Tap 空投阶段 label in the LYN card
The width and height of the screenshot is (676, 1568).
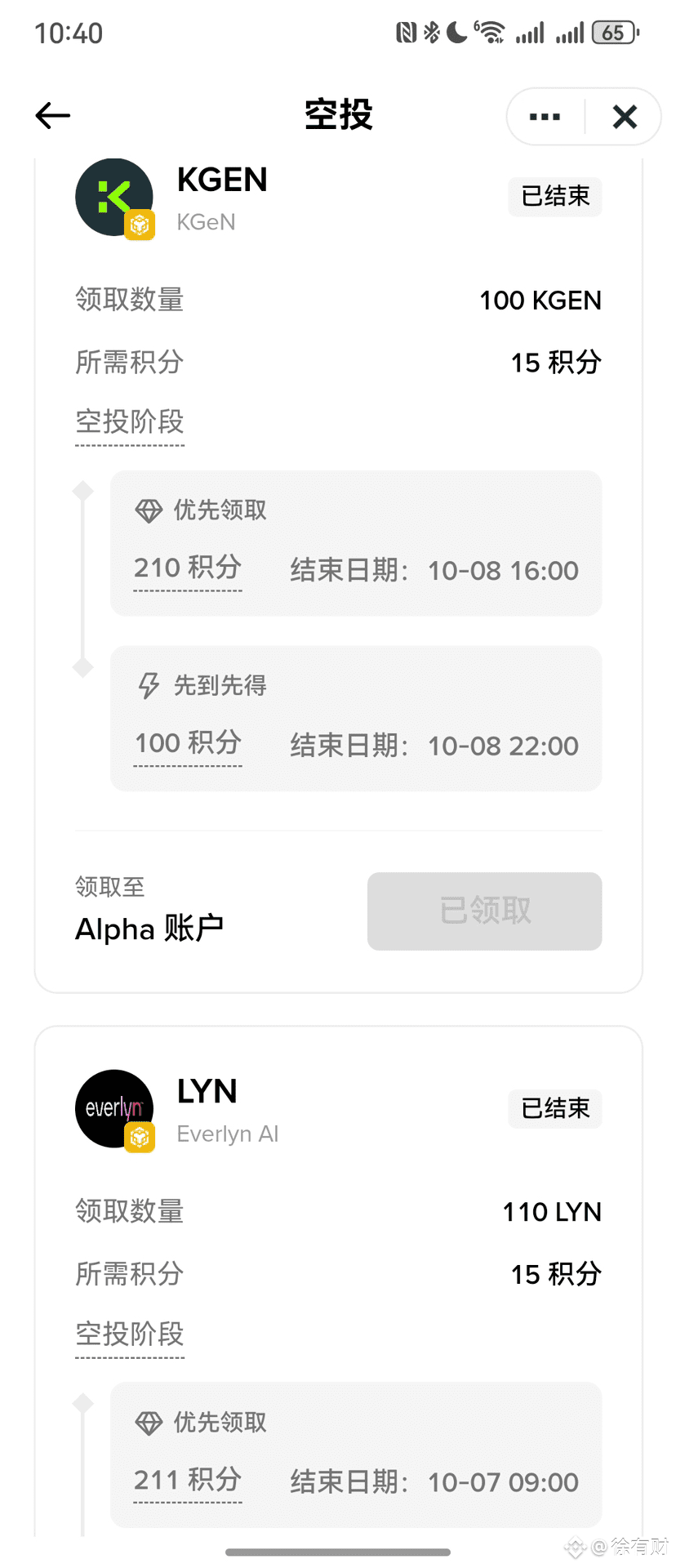pyautogui.click(x=130, y=1334)
